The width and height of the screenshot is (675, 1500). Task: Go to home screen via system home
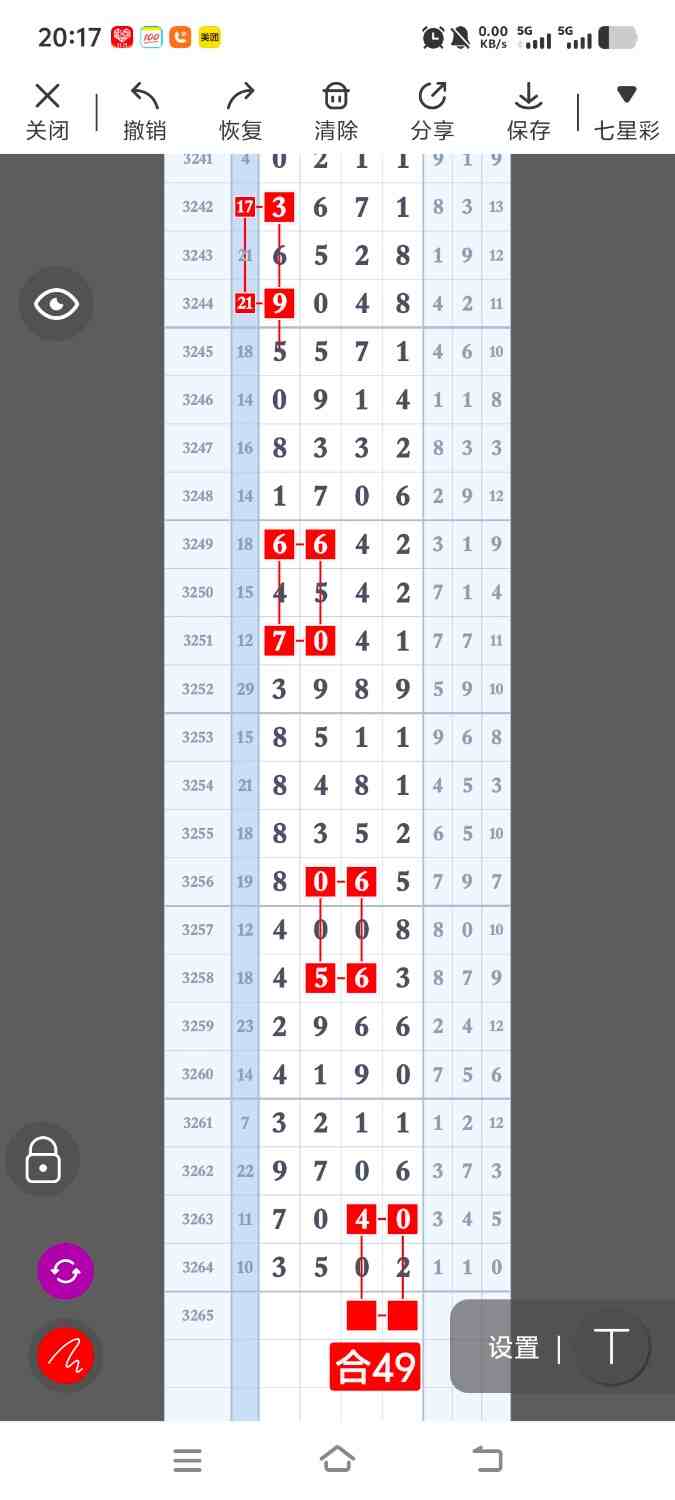(x=337, y=1460)
